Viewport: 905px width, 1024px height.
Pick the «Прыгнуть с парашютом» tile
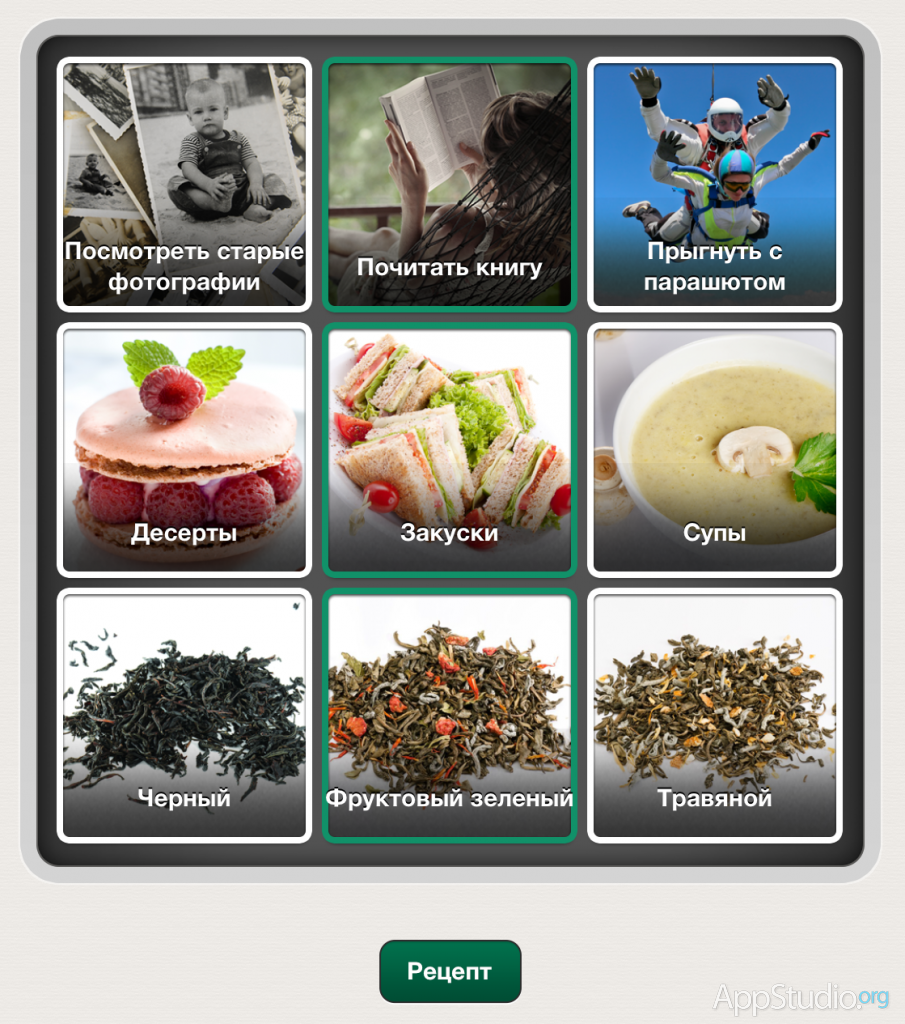(714, 184)
